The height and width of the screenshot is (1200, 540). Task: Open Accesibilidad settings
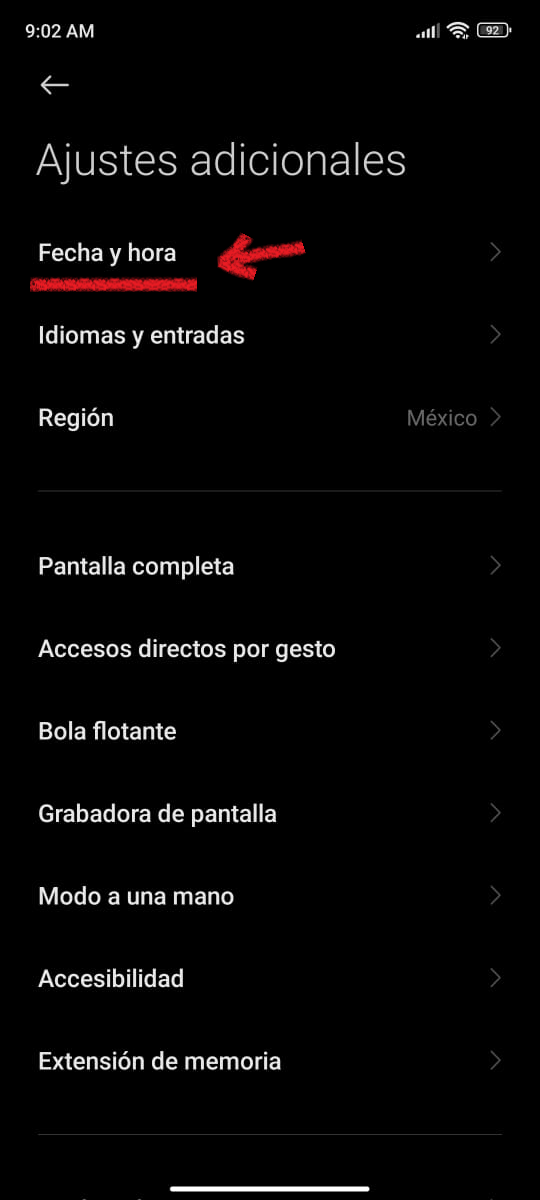tap(270, 978)
